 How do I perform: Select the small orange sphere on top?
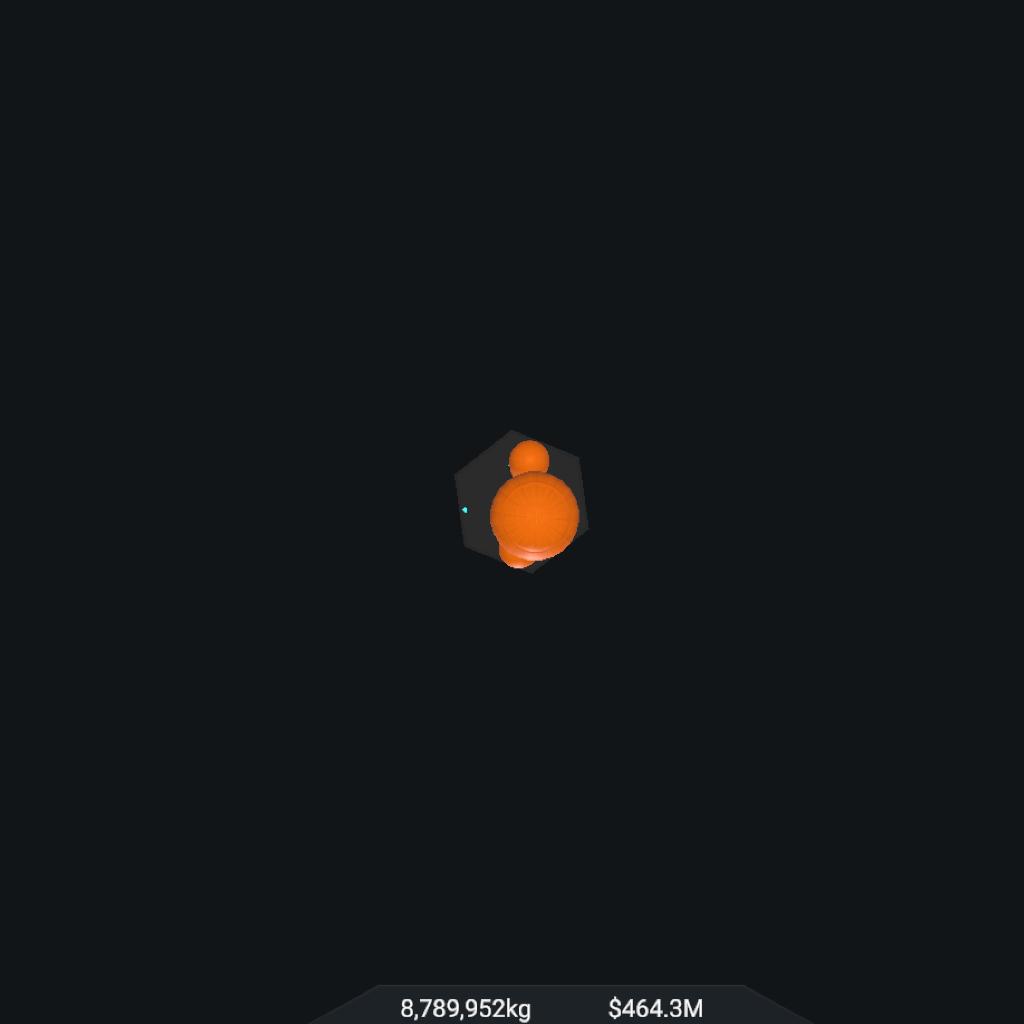click(x=529, y=458)
